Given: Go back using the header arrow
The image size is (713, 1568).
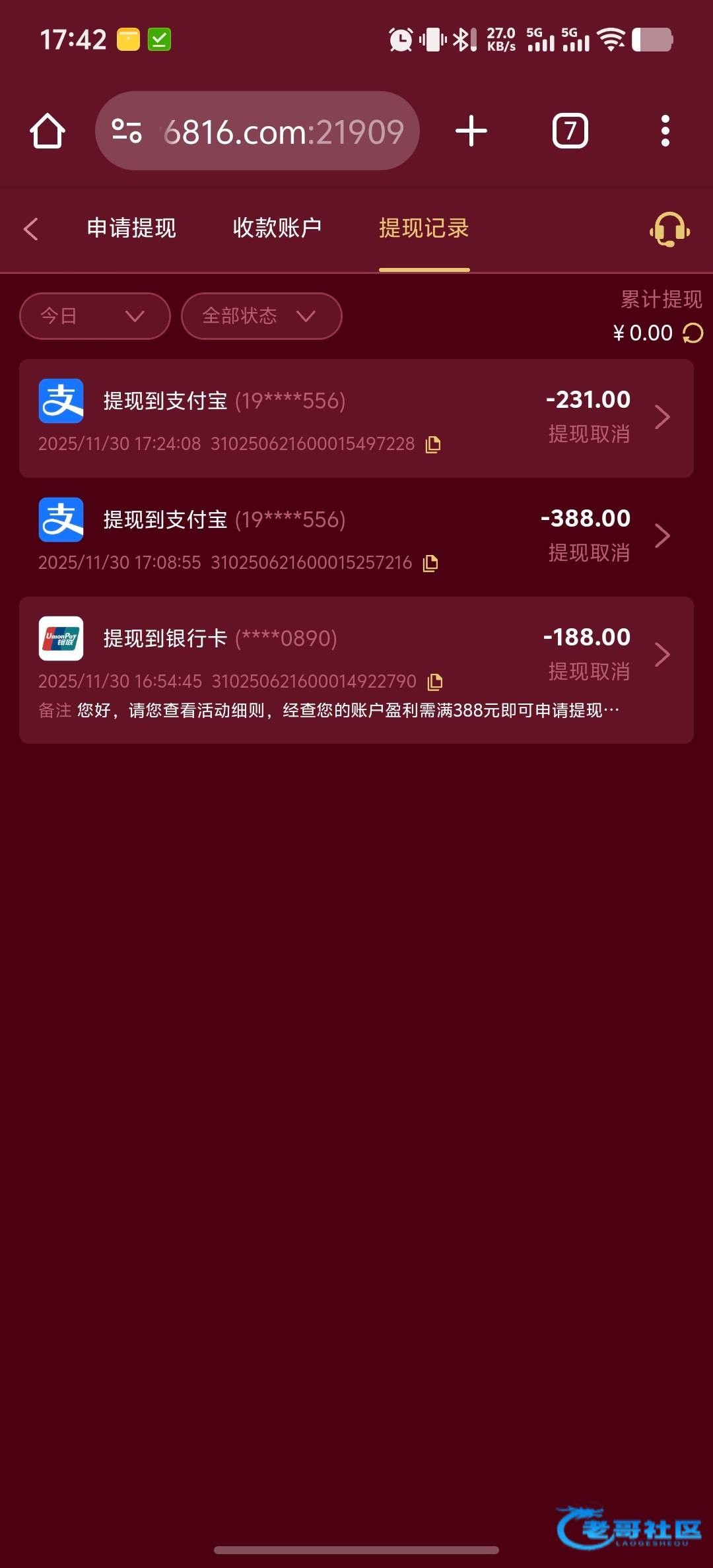Looking at the screenshot, I should pos(30,229).
